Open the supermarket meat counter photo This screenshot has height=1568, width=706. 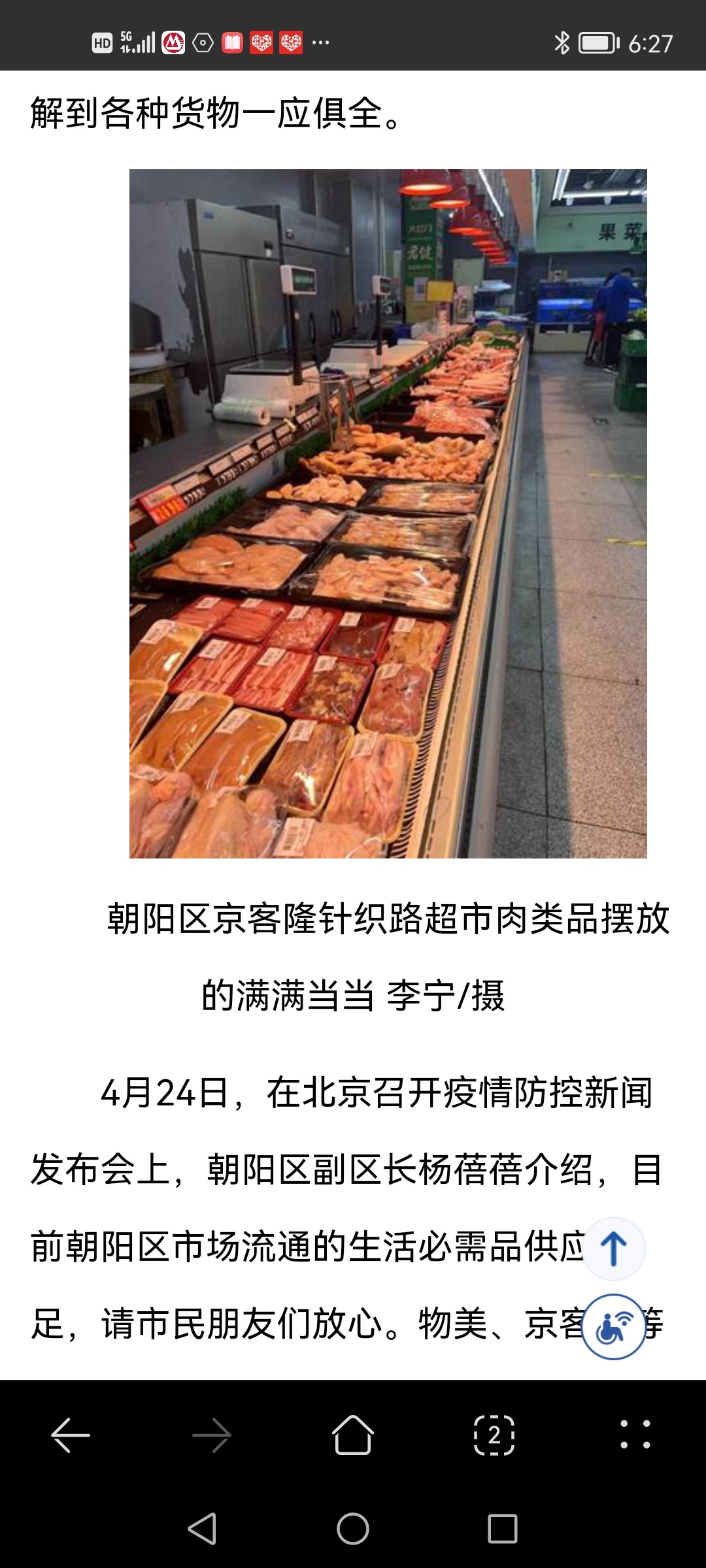point(388,514)
